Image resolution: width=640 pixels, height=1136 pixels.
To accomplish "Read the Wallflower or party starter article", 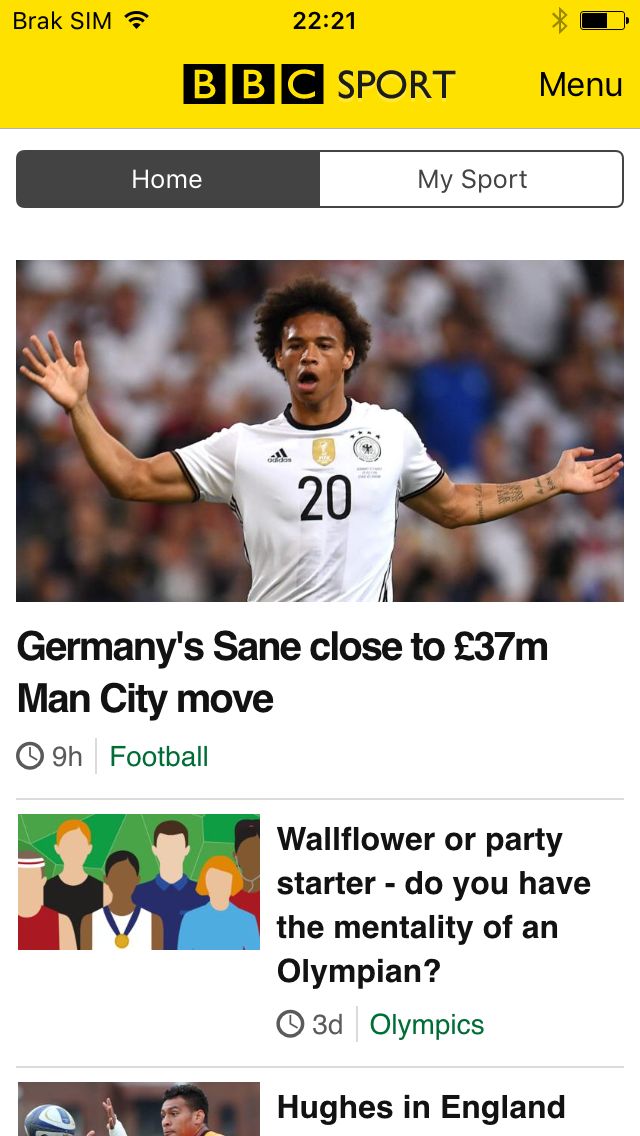I will click(x=433, y=905).
